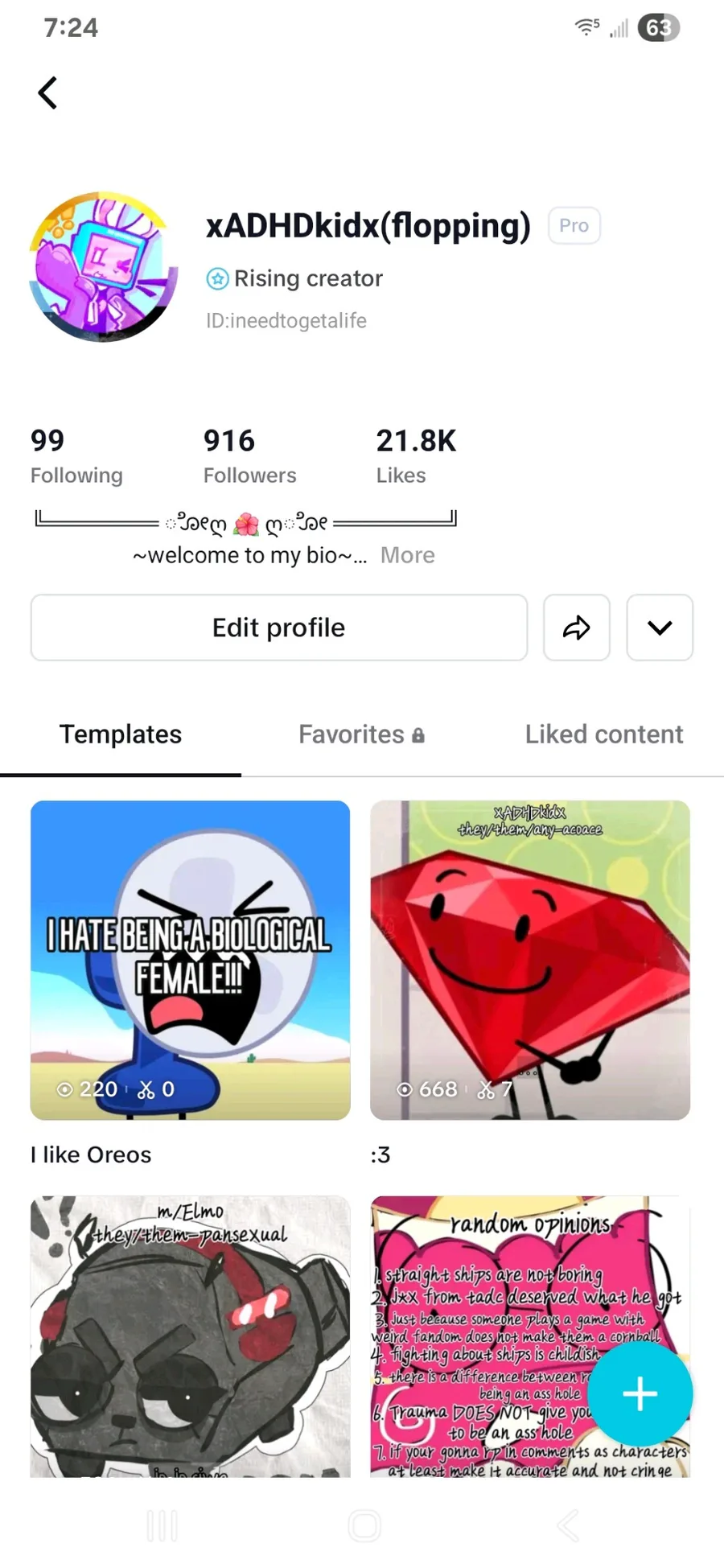Tap the Pro badge
Screen dimensions: 724x1568
point(574,226)
